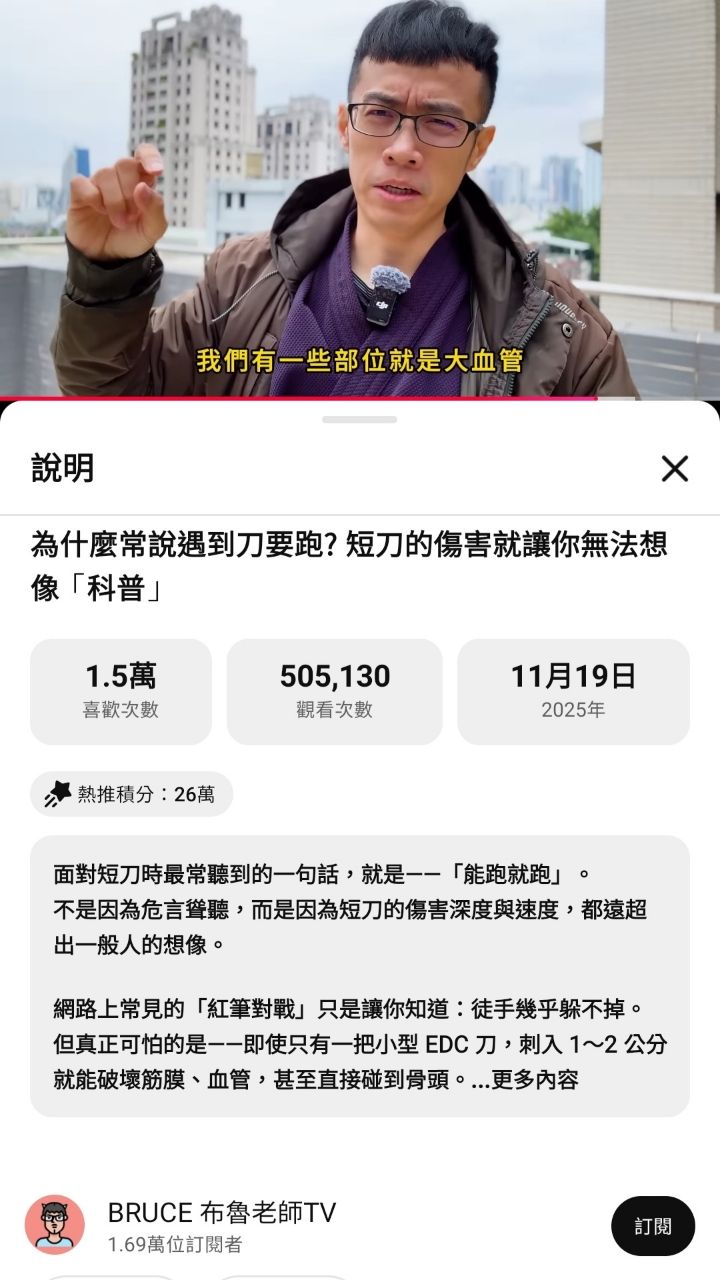The image size is (720, 1280).
Task: Tap the video player to show controls
Action: click(x=360, y=200)
